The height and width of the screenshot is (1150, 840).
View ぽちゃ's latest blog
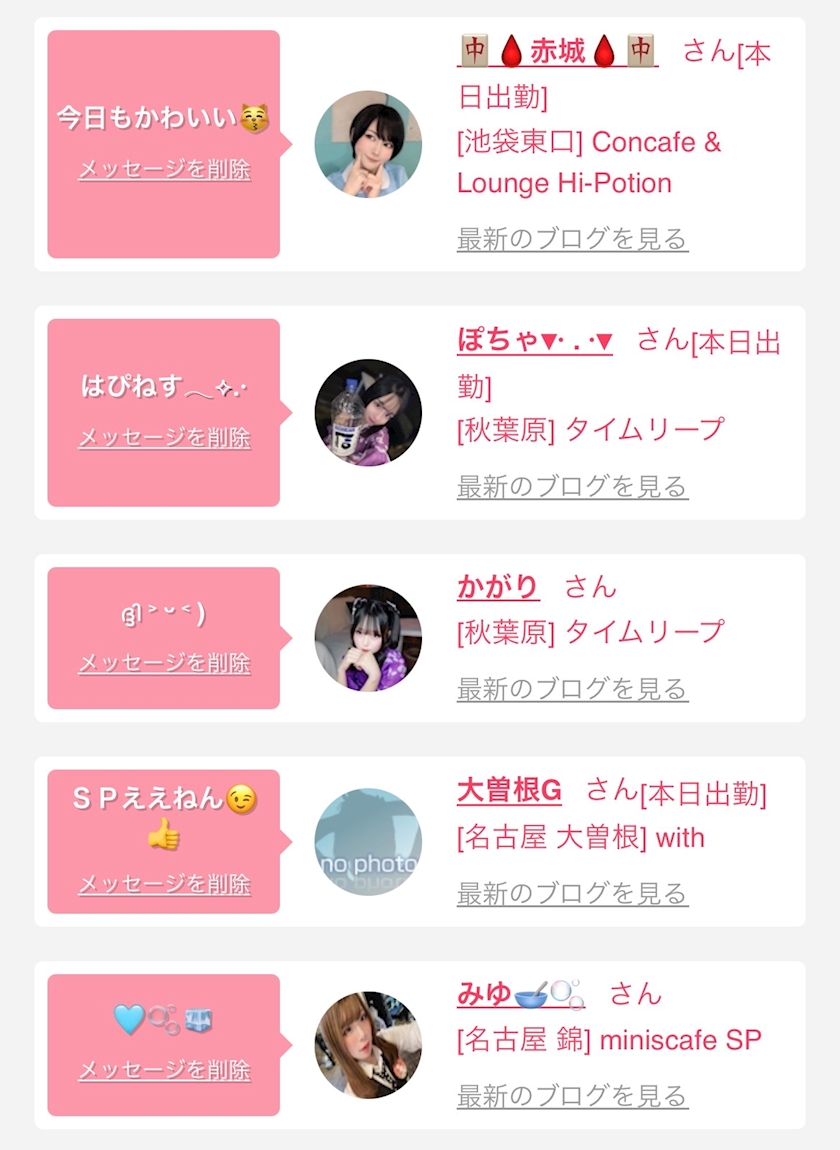point(572,487)
